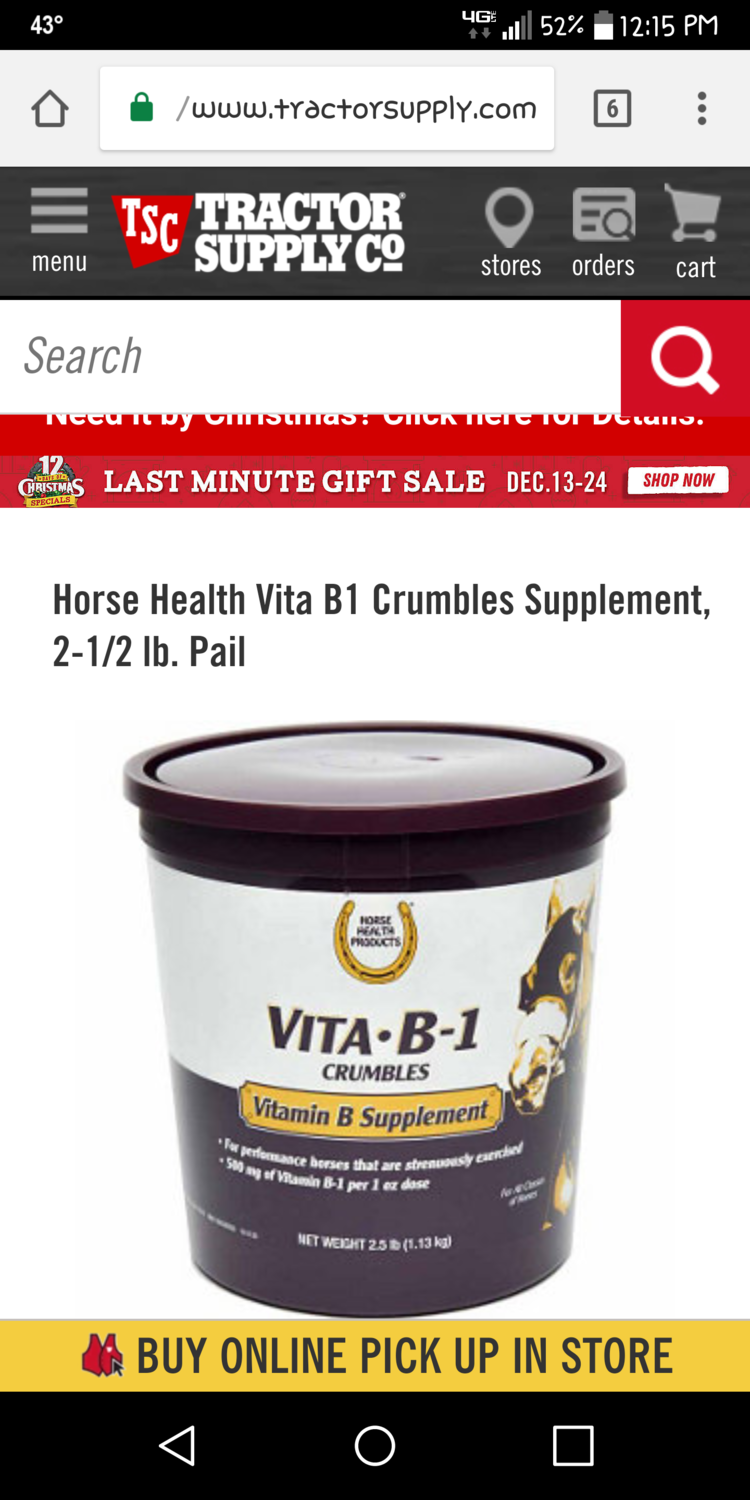Submit search with the red magnifier button

pos(685,357)
